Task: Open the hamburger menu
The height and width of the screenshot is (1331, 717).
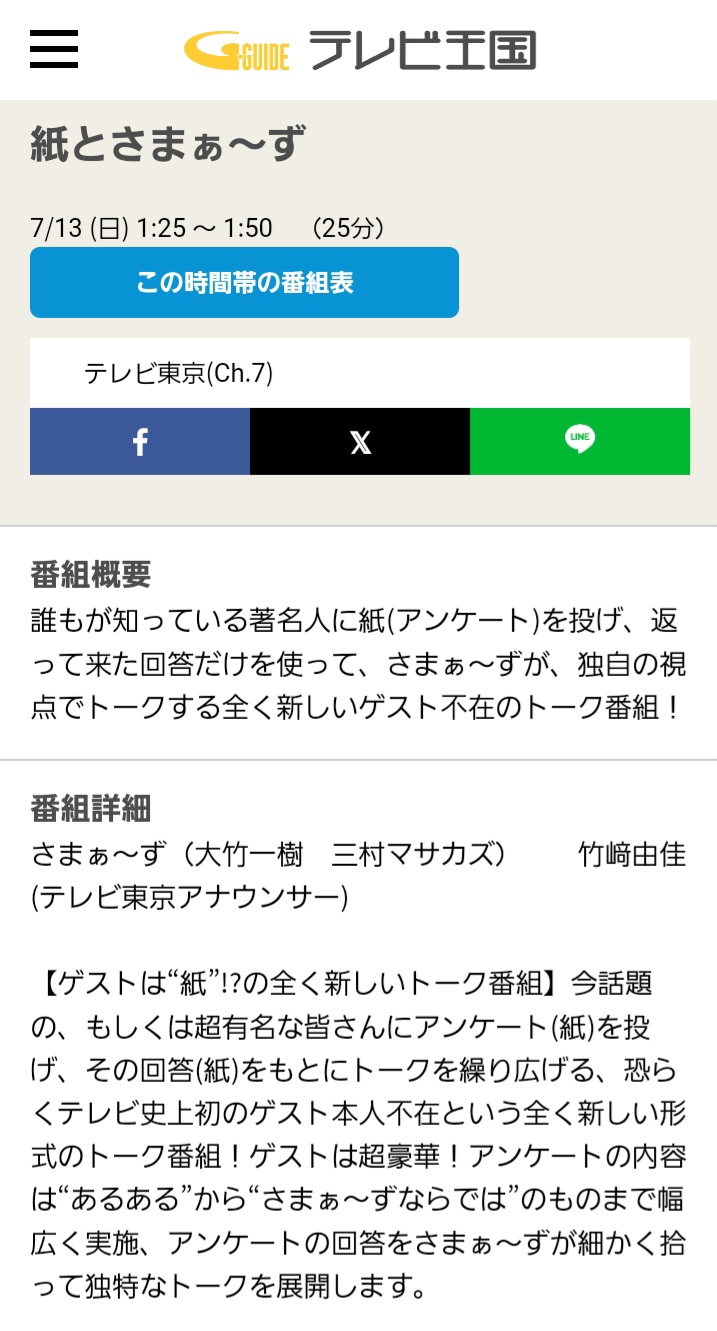Action: 54,49
